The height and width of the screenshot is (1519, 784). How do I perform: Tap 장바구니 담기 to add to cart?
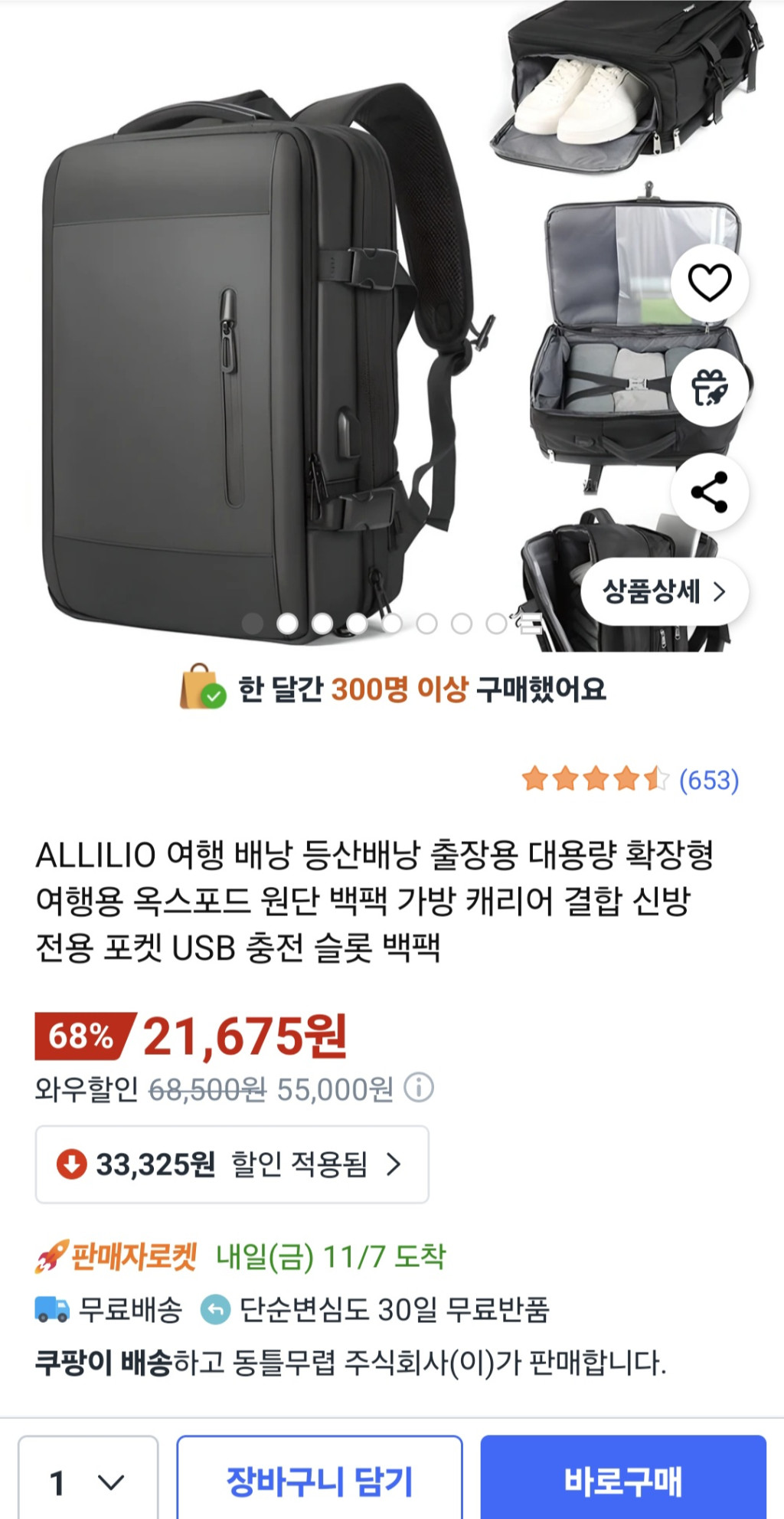pyautogui.click(x=319, y=1482)
